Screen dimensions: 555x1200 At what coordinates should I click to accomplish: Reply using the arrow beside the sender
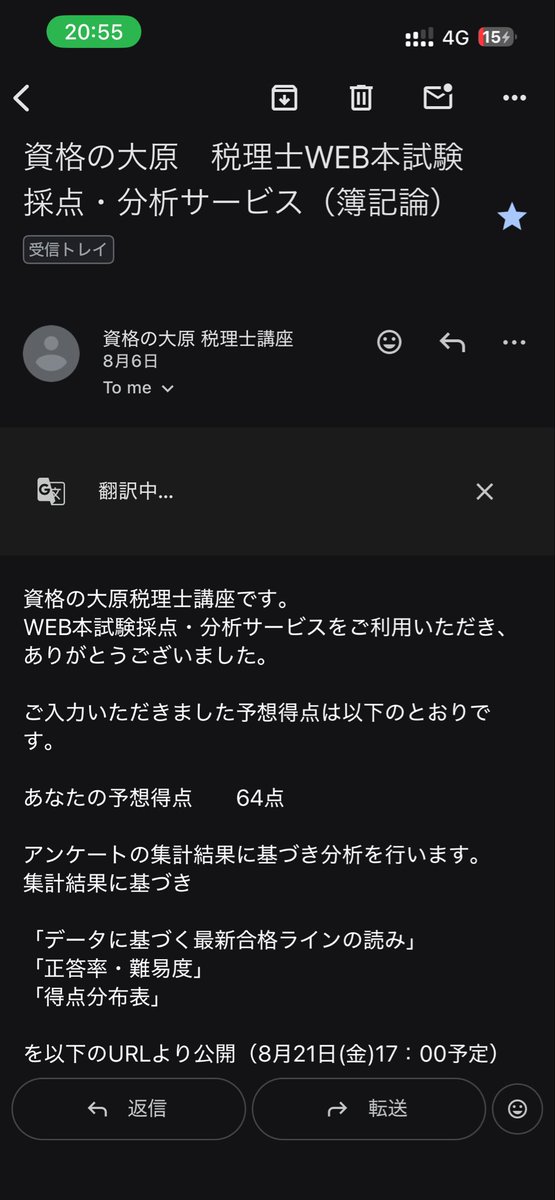[x=452, y=342]
